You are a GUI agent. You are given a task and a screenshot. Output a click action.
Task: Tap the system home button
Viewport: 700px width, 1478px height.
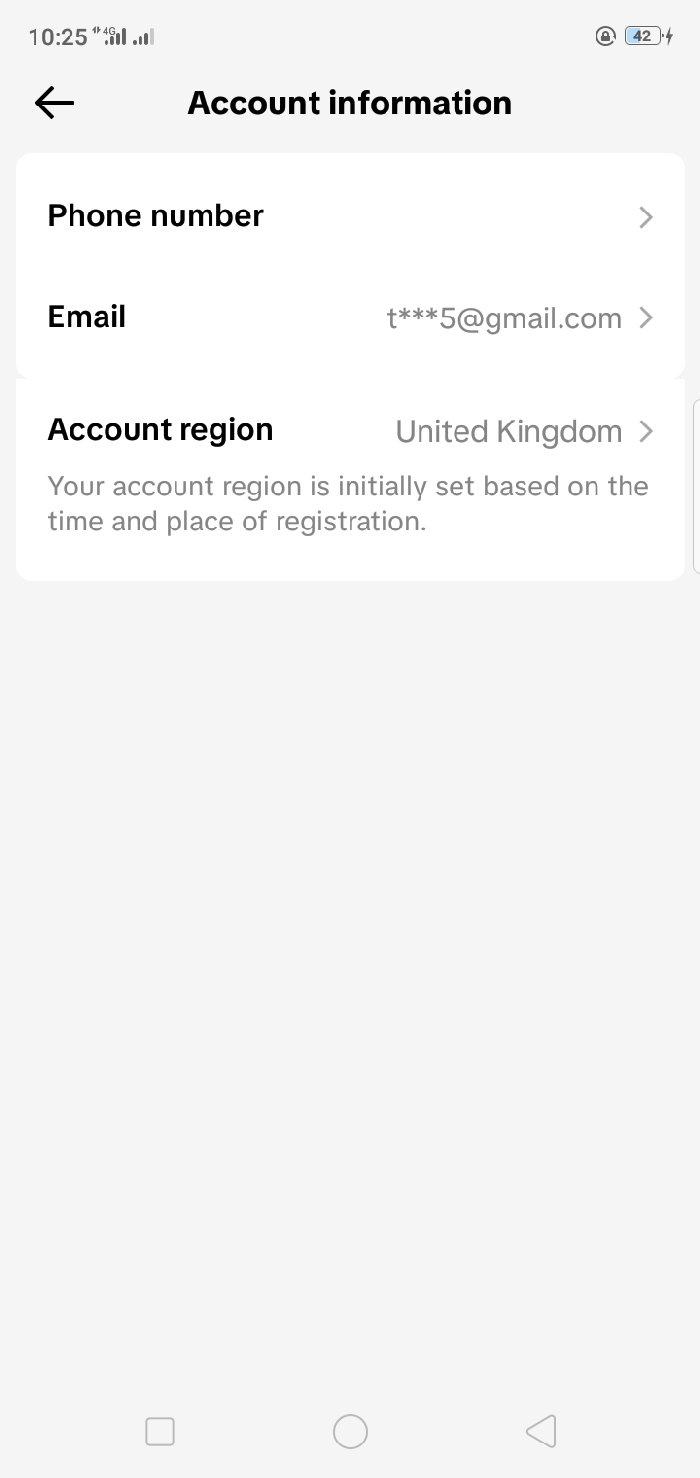350,1431
